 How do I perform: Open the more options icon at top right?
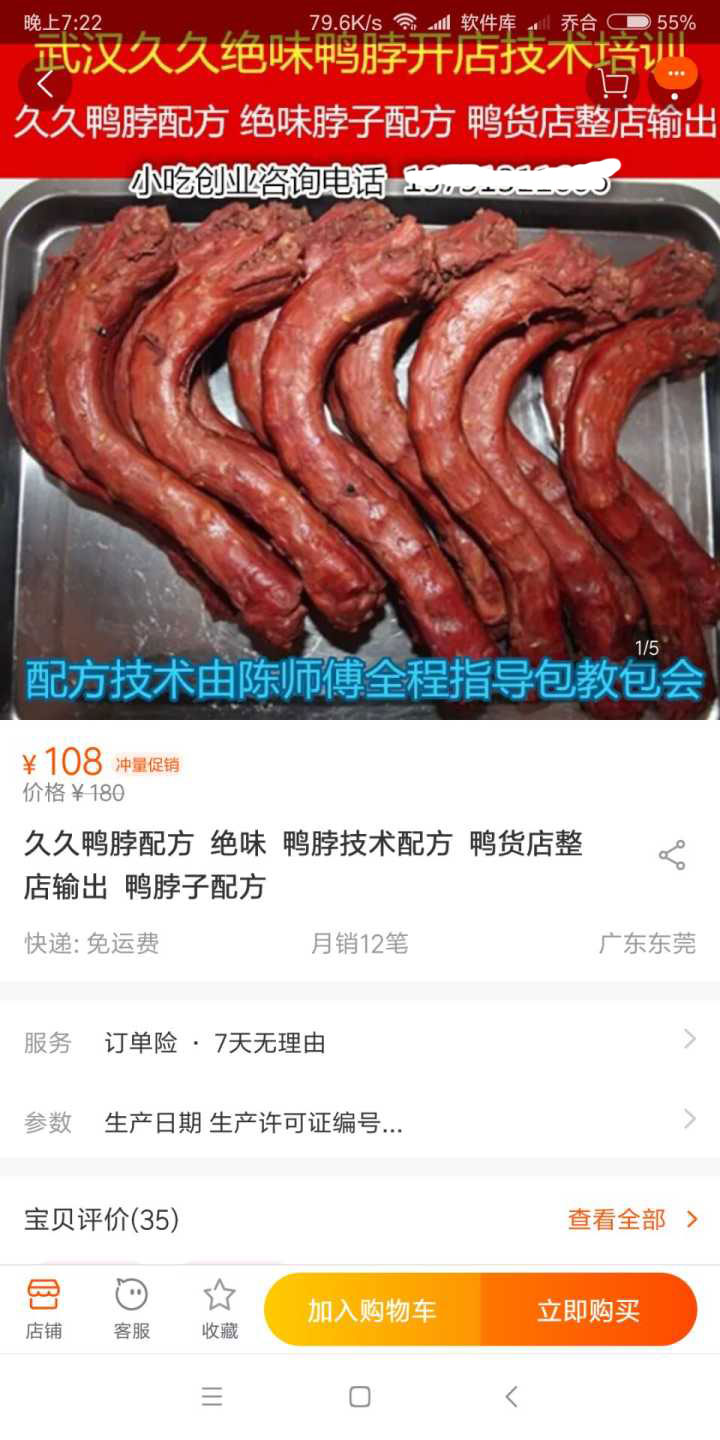coord(677,73)
